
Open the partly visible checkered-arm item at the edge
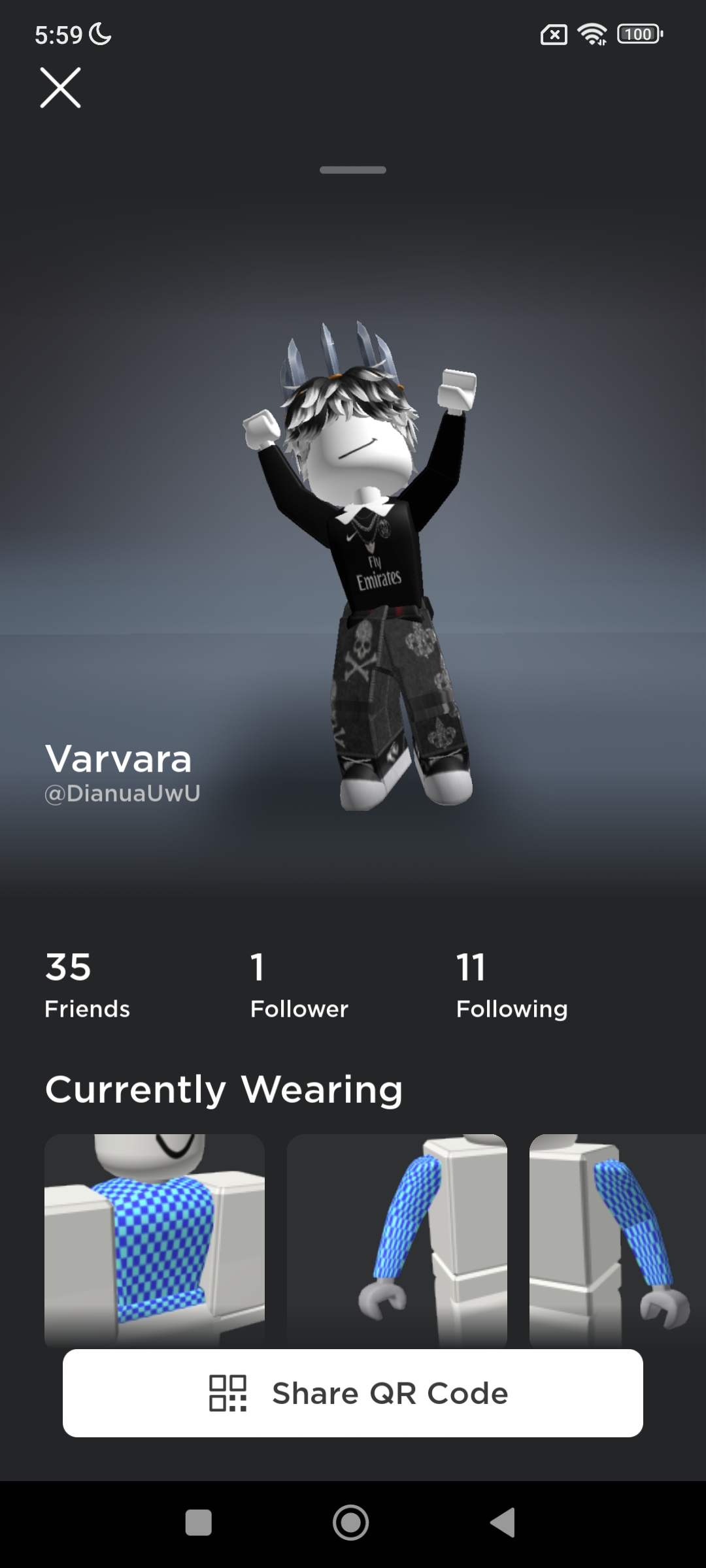(x=618, y=1240)
